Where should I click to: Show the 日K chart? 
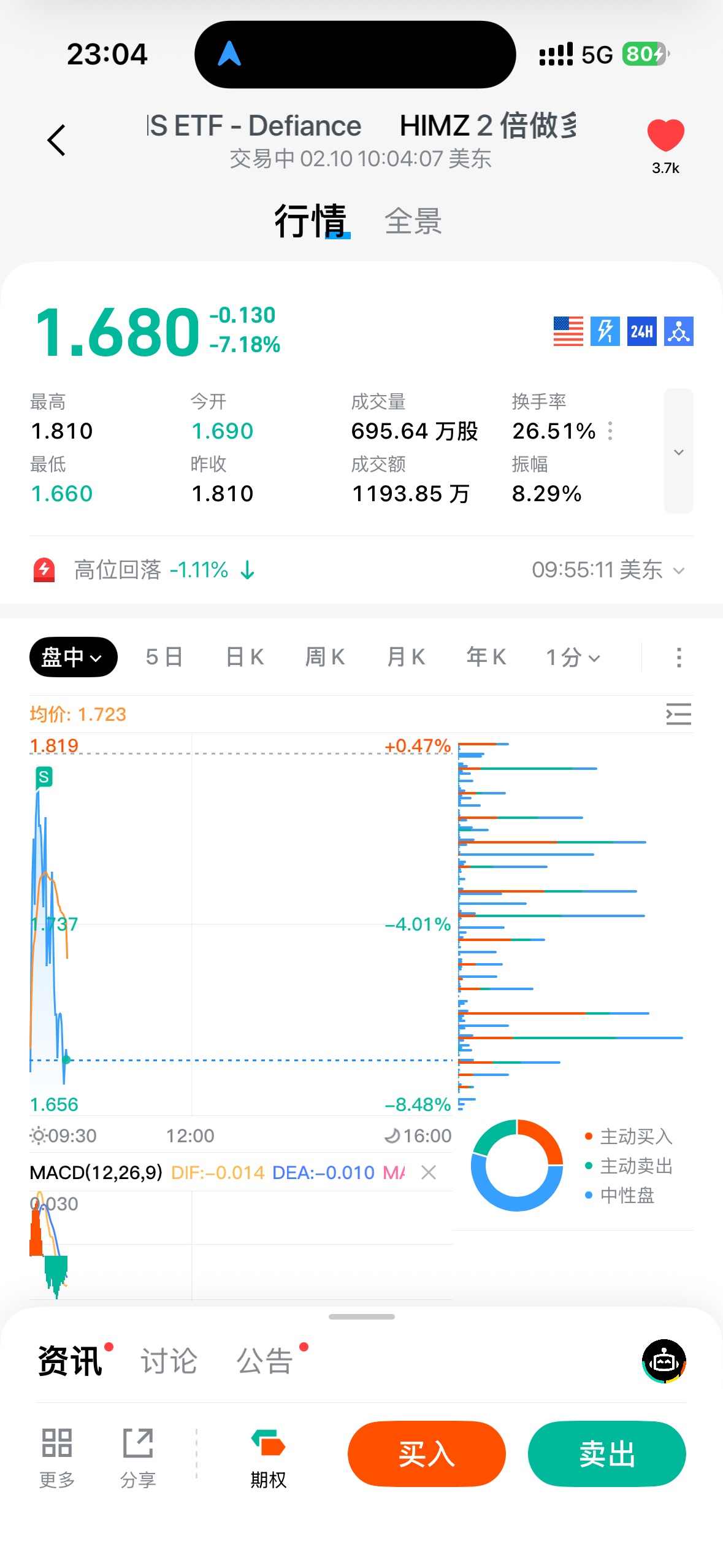(245, 657)
